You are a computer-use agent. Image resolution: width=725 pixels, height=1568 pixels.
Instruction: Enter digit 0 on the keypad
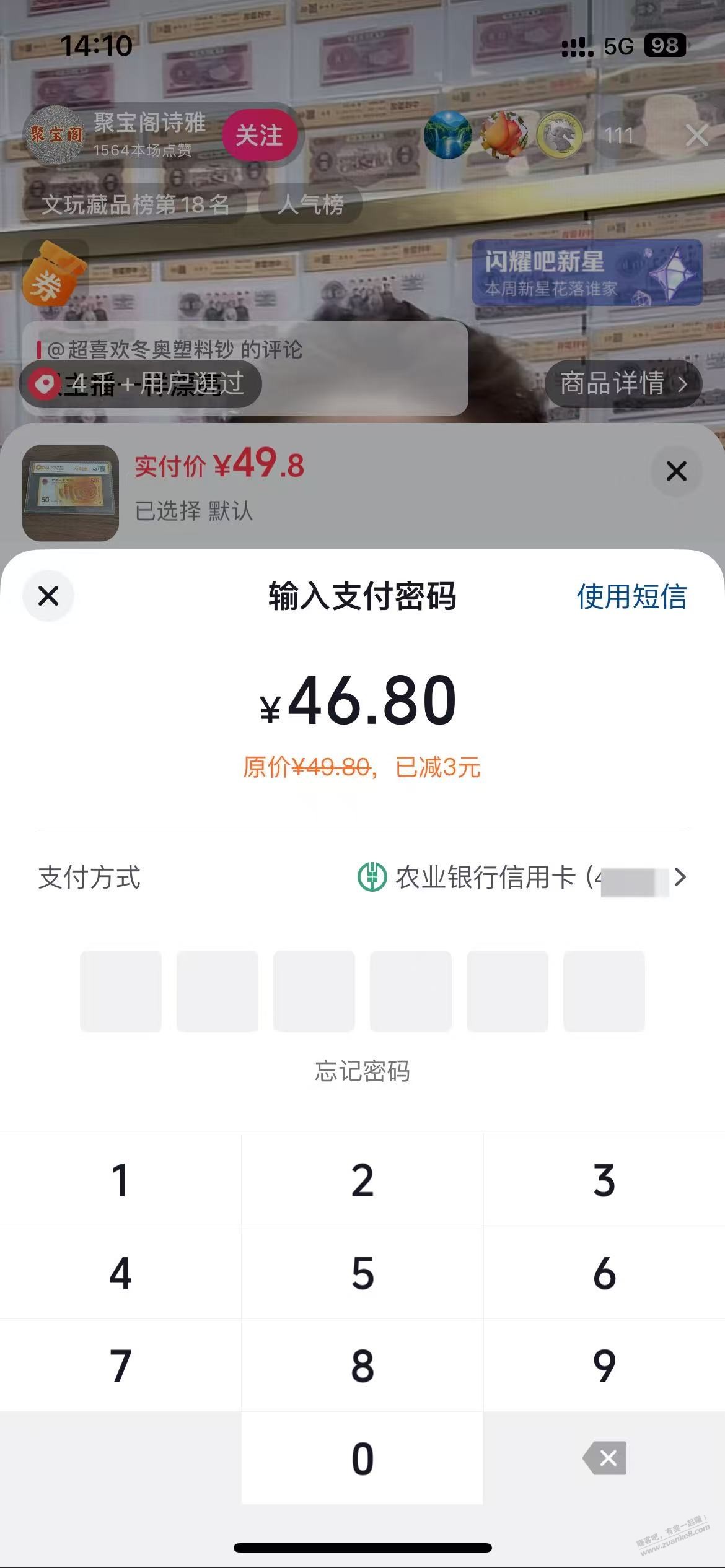[362, 1459]
